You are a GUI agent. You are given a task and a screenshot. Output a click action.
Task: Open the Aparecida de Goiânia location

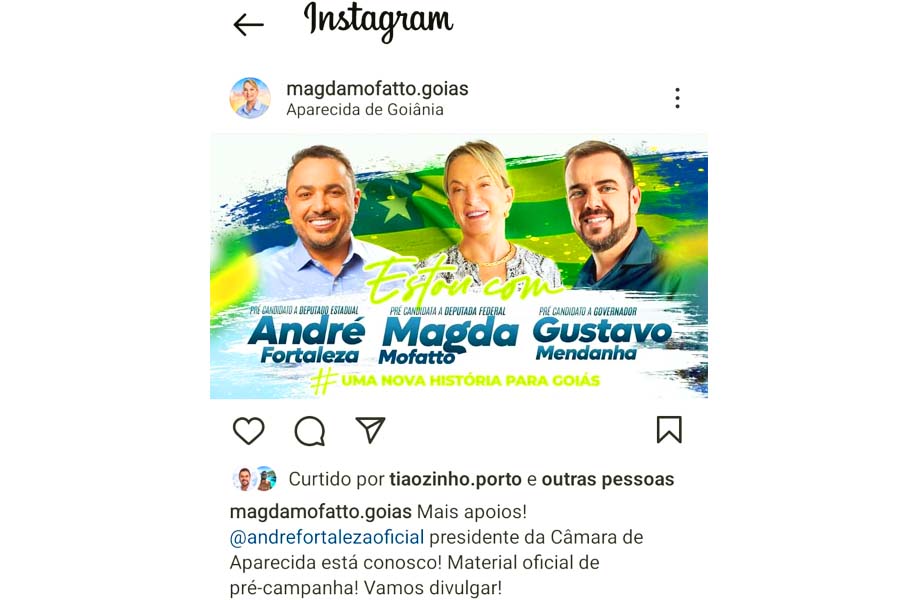[364, 110]
